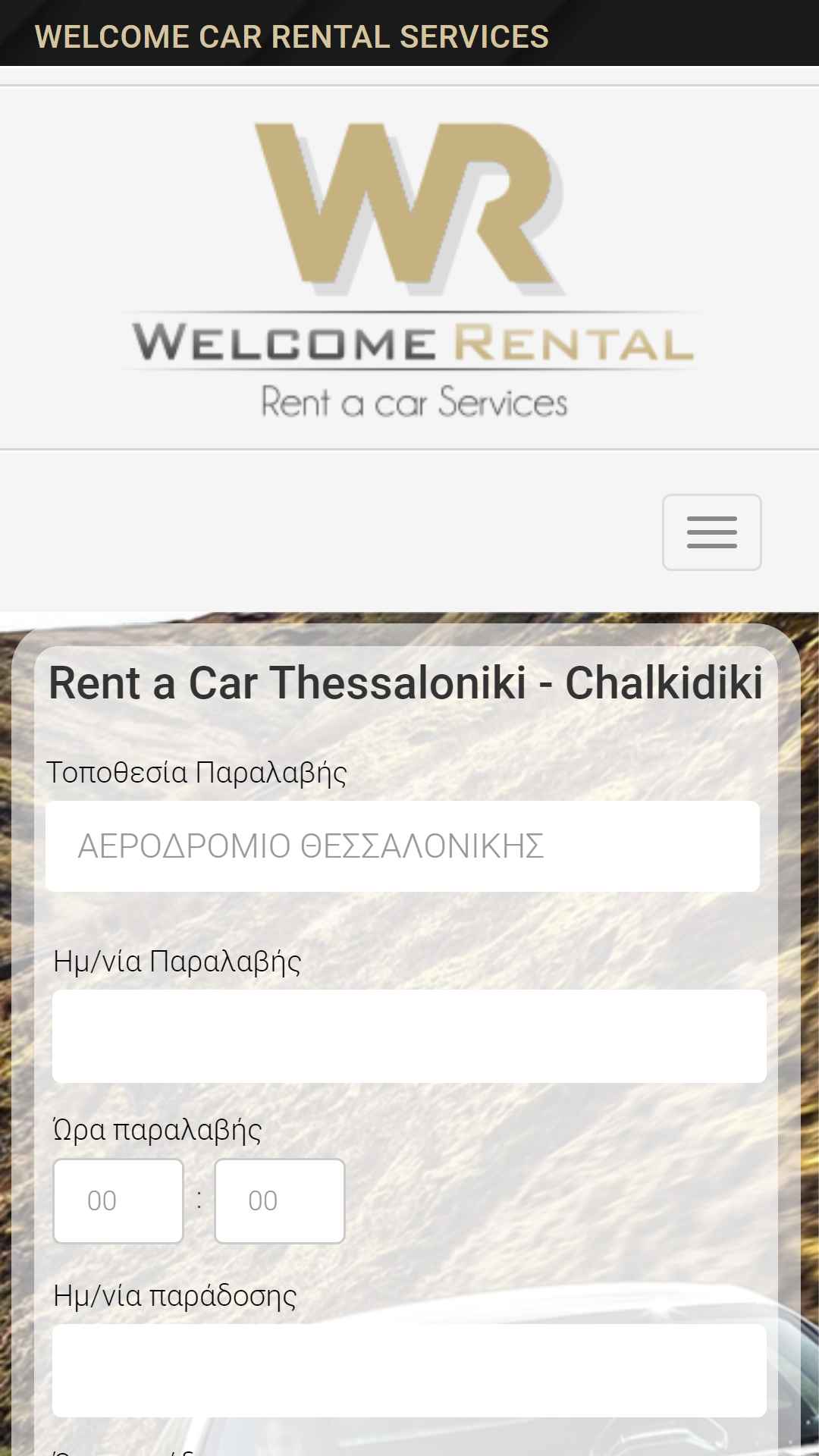The image size is (819, 1456).
Task: Open the Τοποθεσία Παραλαβής location dropdown
Action: tap(403, 846)
